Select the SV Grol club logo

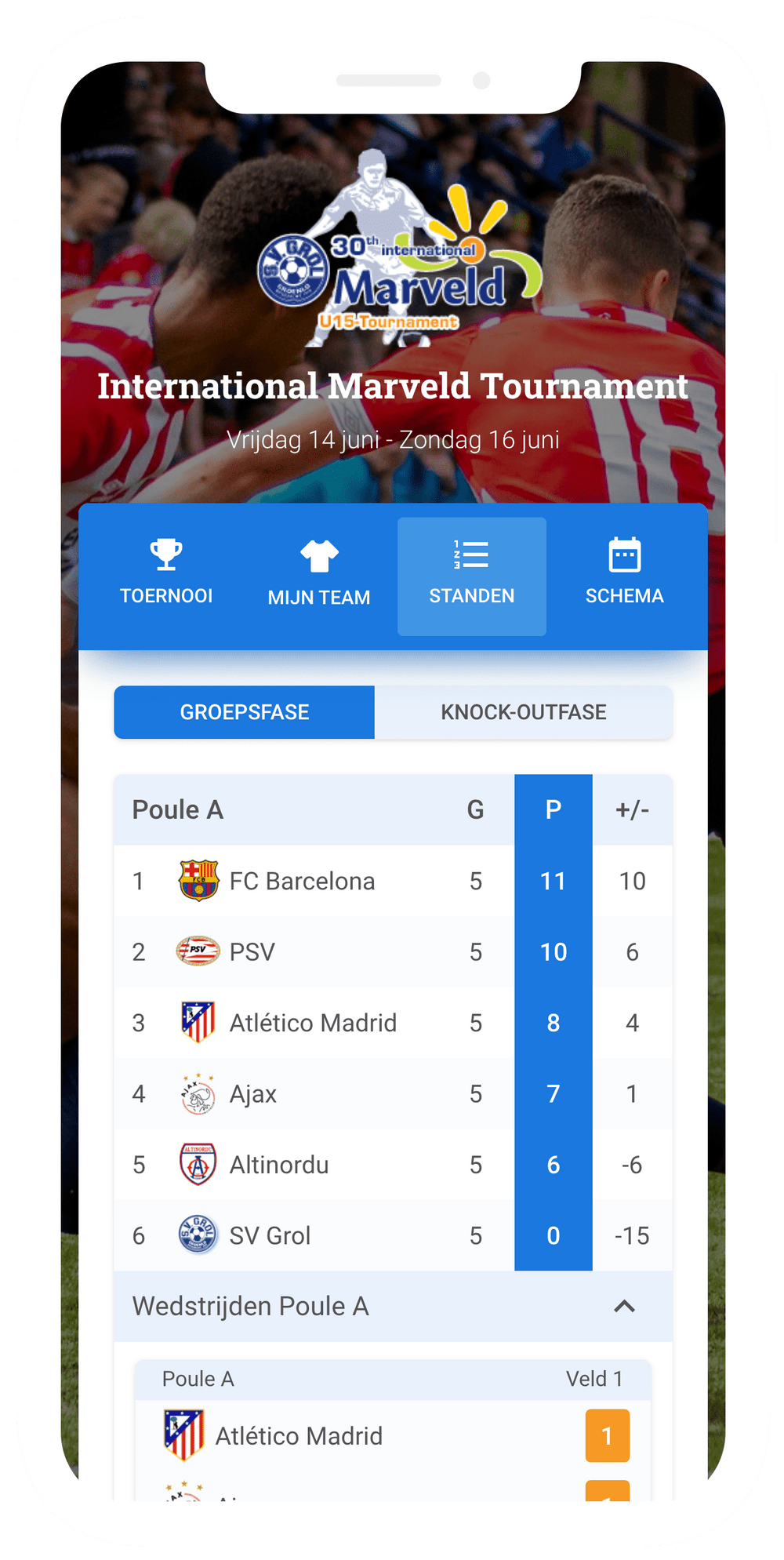pyautogui.click(x=198, y=1235)
